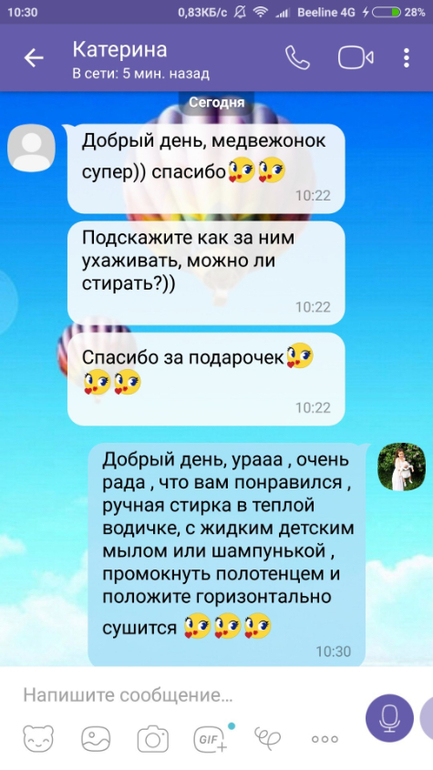Open the GIF creation option

211,738
